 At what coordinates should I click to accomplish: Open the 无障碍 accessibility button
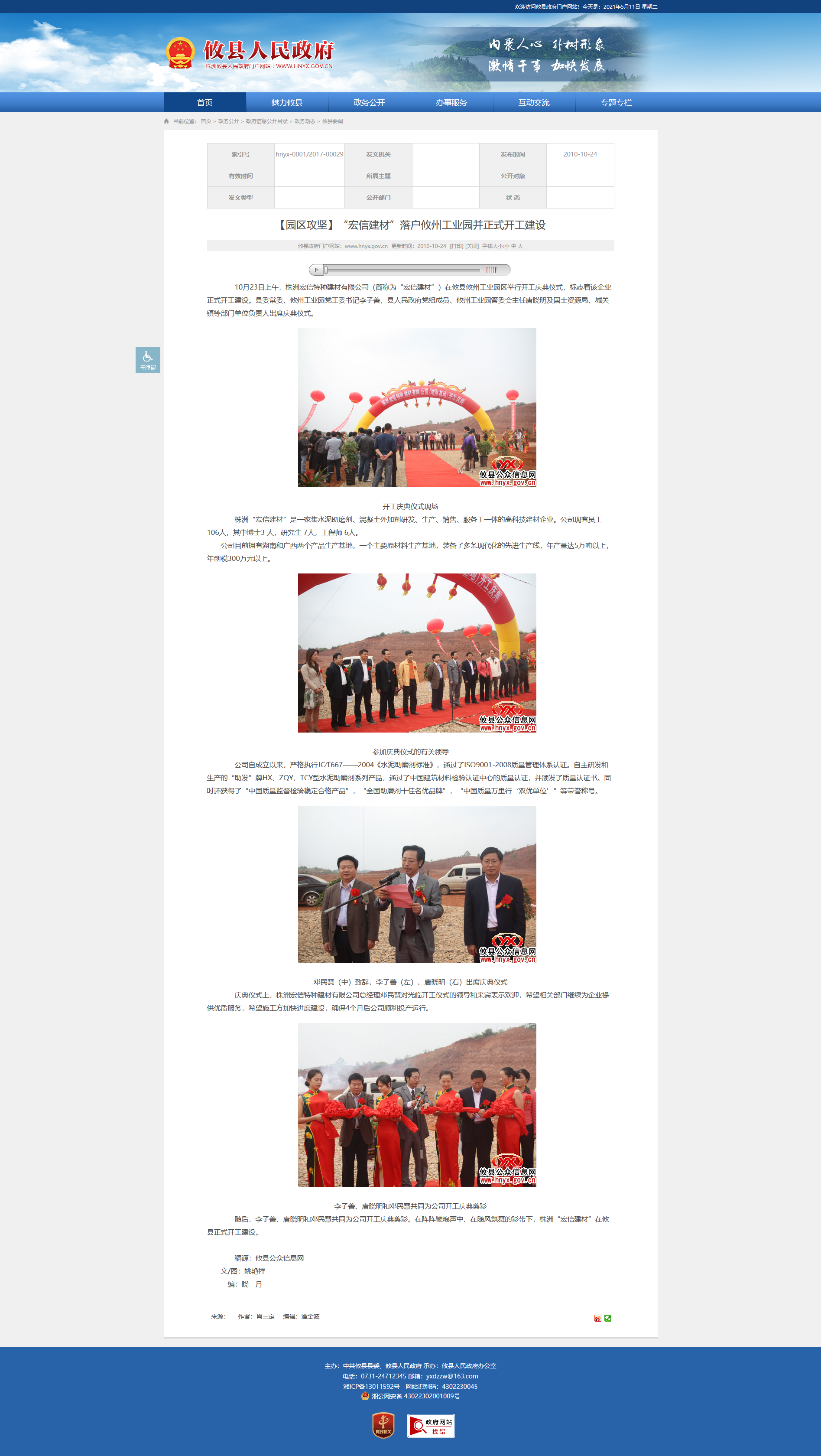tap(148, 359)
